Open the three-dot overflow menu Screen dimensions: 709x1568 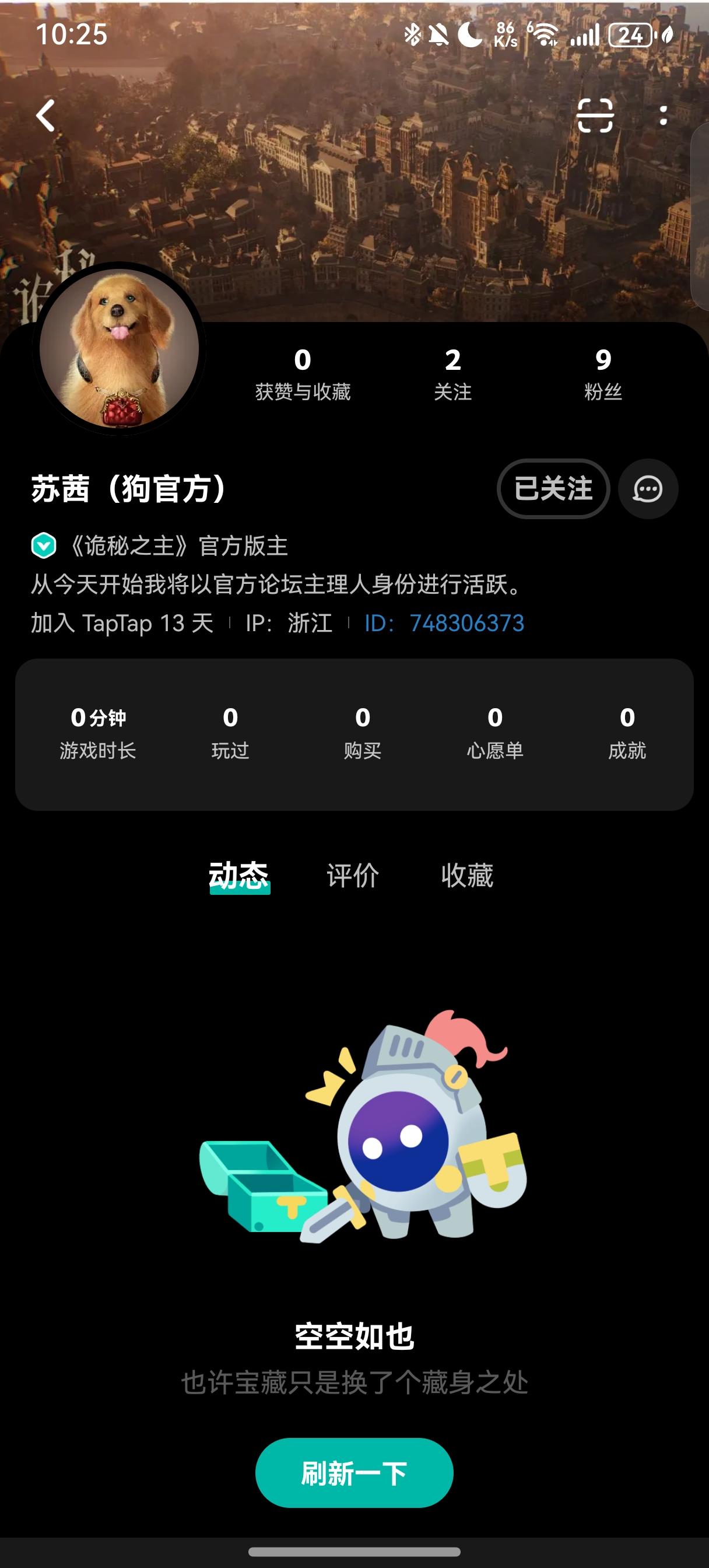pos(664,115)
